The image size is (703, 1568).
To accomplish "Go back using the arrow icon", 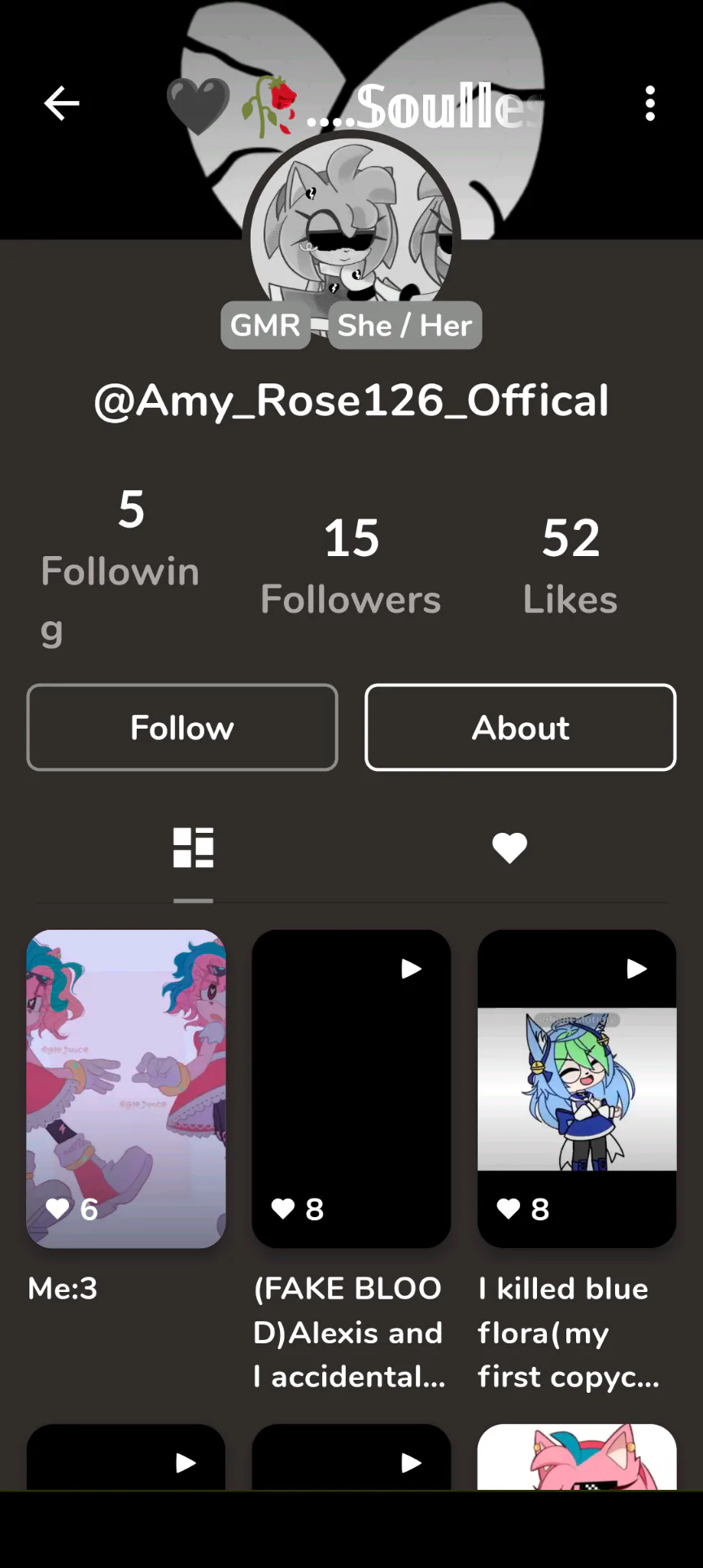I will 62,104.
